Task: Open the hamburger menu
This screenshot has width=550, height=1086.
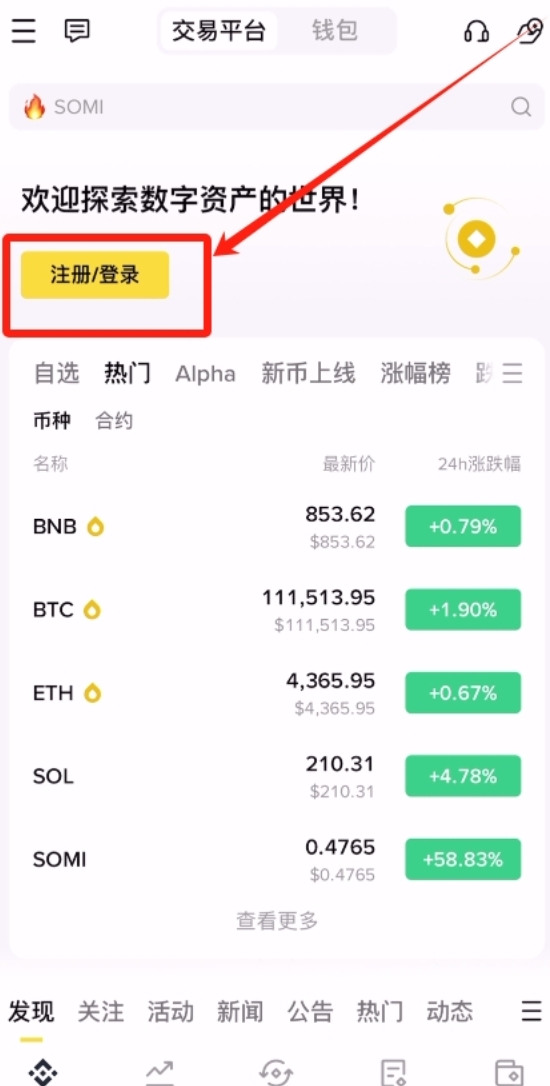Action: tap(24, 31)
